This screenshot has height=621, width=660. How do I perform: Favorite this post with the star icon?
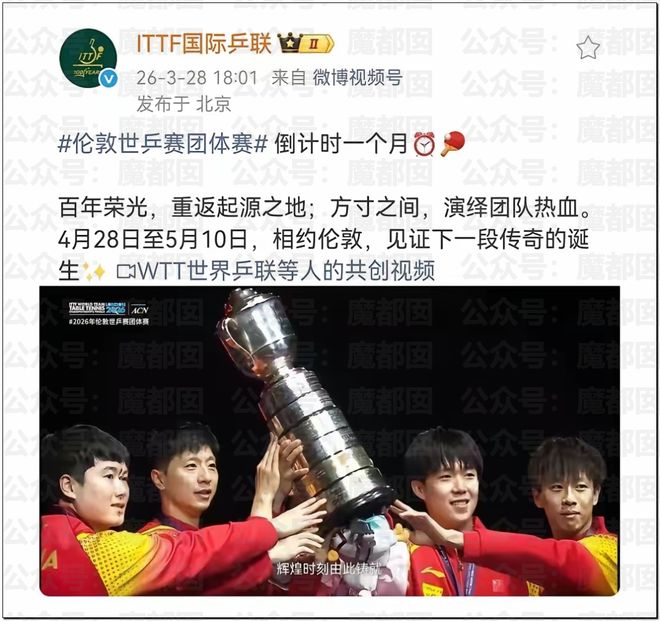pyautogui.click(x=588, y=47)
